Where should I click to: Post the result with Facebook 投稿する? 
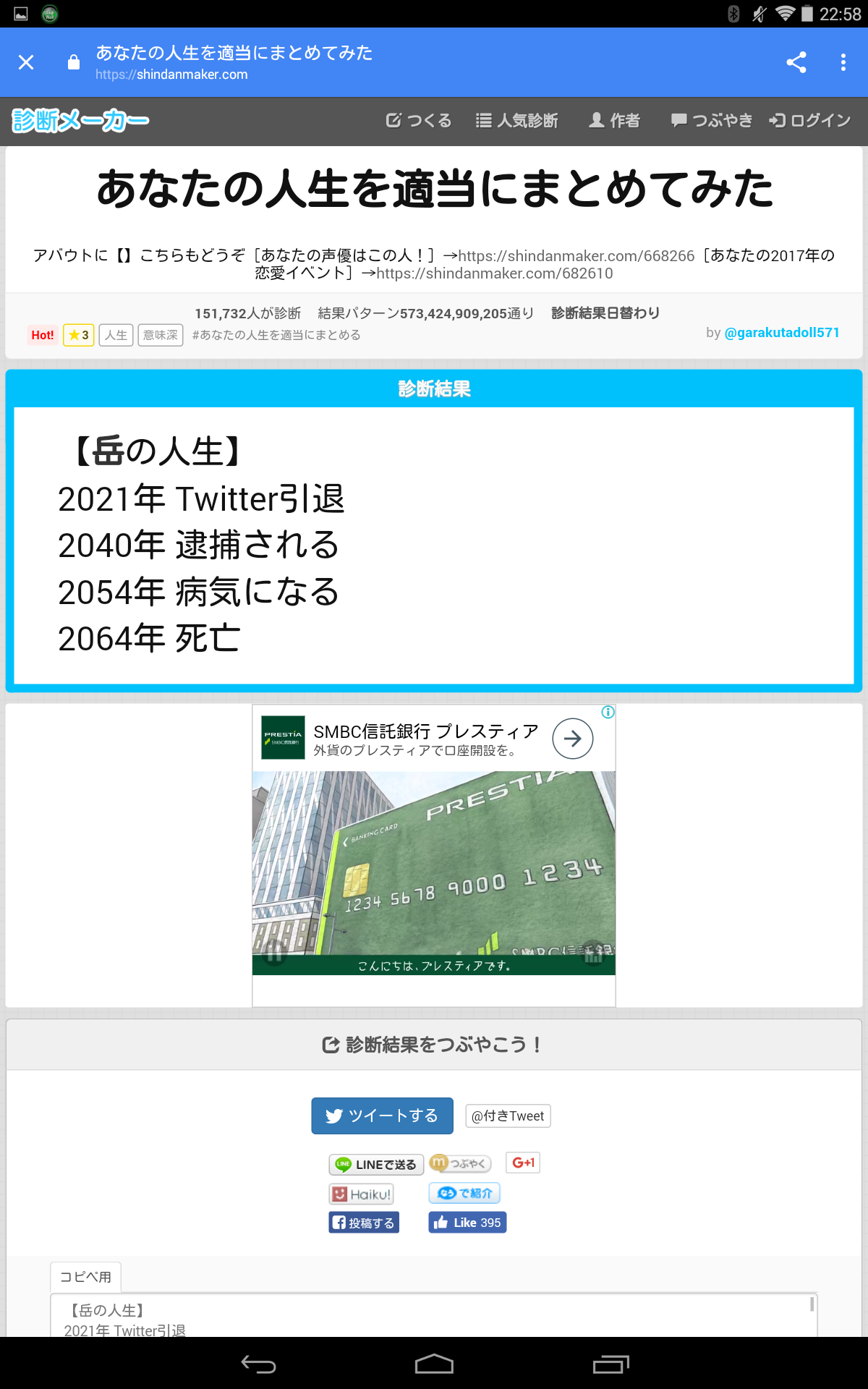(x=364, y=1223)
